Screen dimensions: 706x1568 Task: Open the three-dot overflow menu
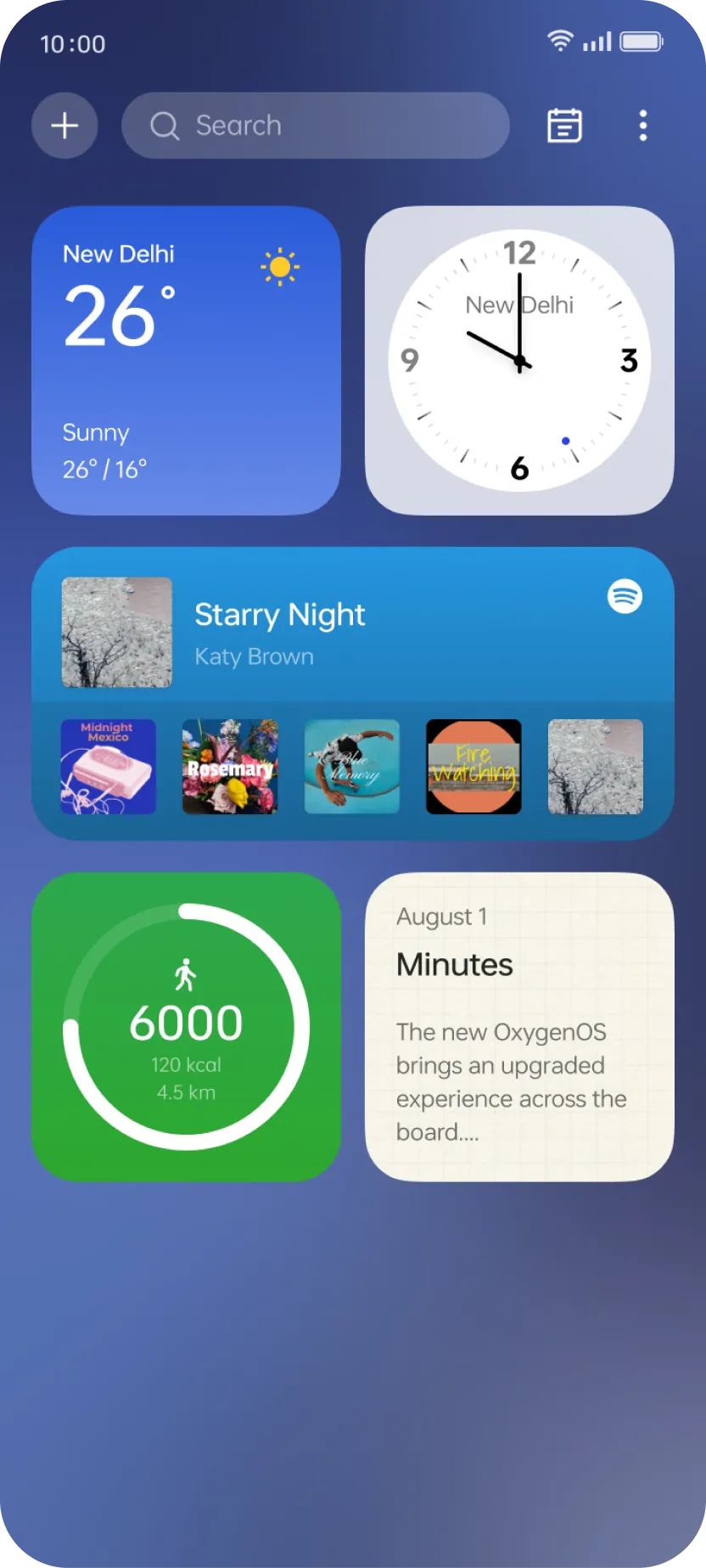[643, 126]
